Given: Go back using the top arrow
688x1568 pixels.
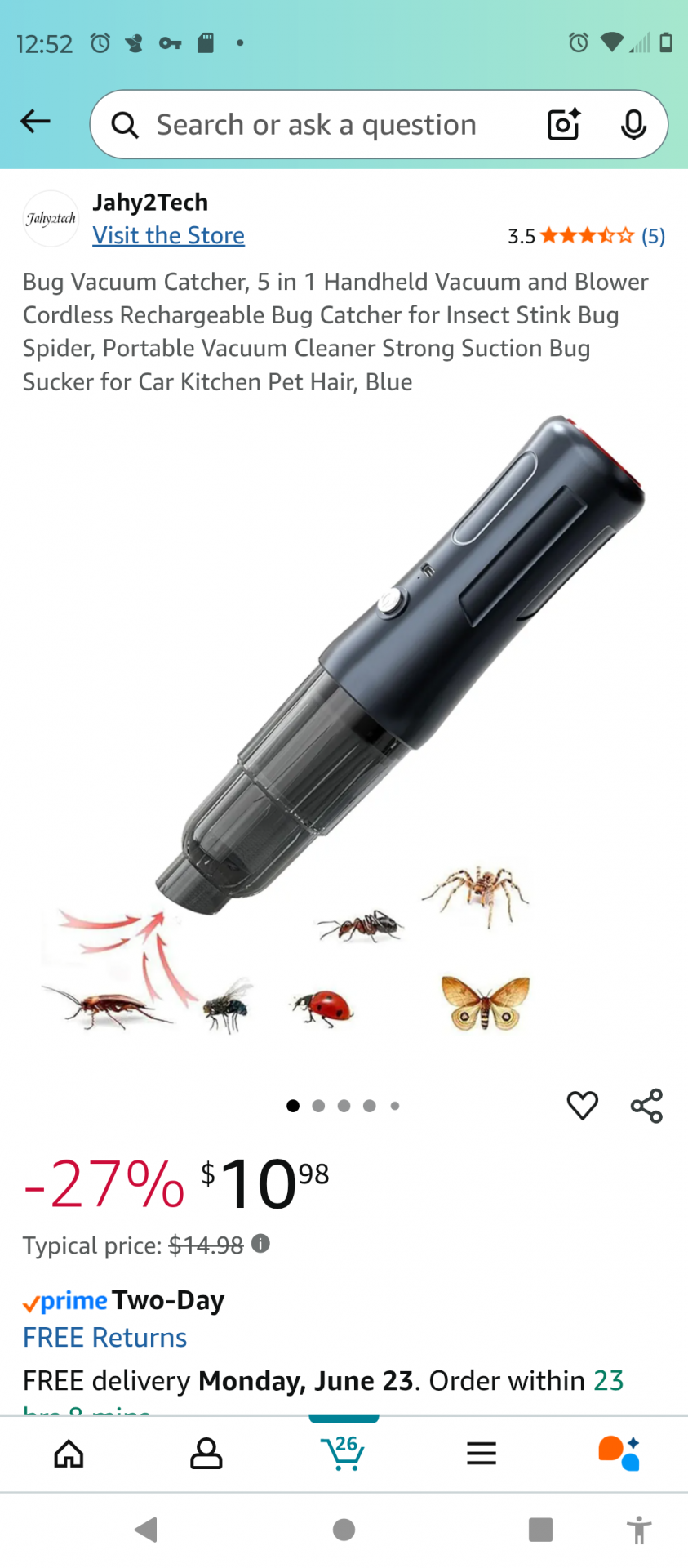Looking at the screenshot, I should [x=35, y=122].
